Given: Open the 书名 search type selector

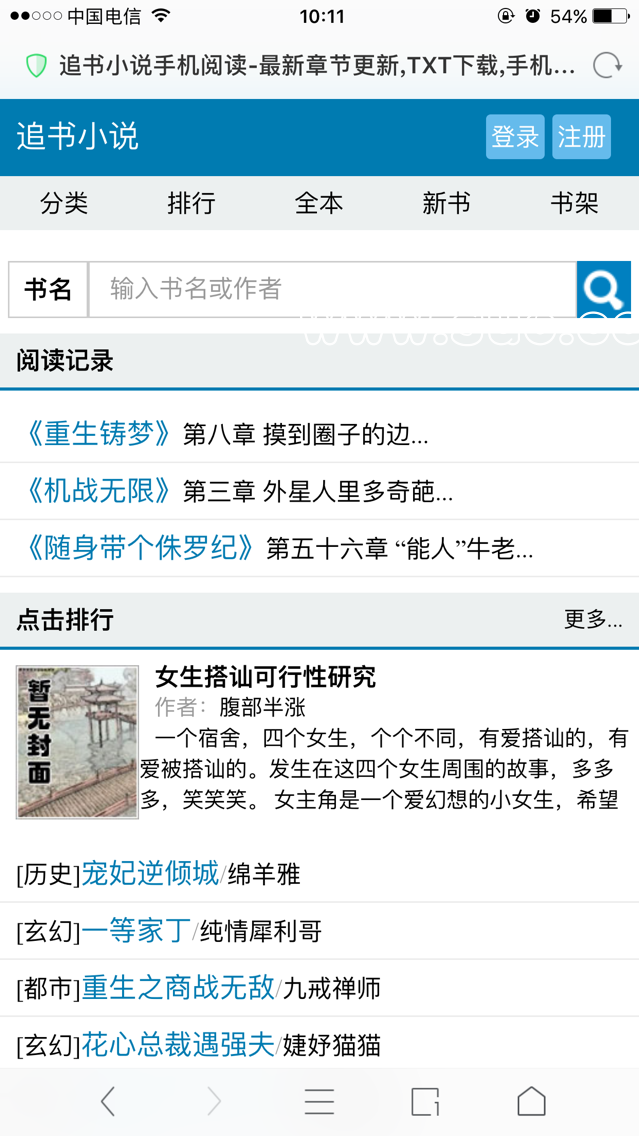Looking at the screenshot, I should pos(48,290).
